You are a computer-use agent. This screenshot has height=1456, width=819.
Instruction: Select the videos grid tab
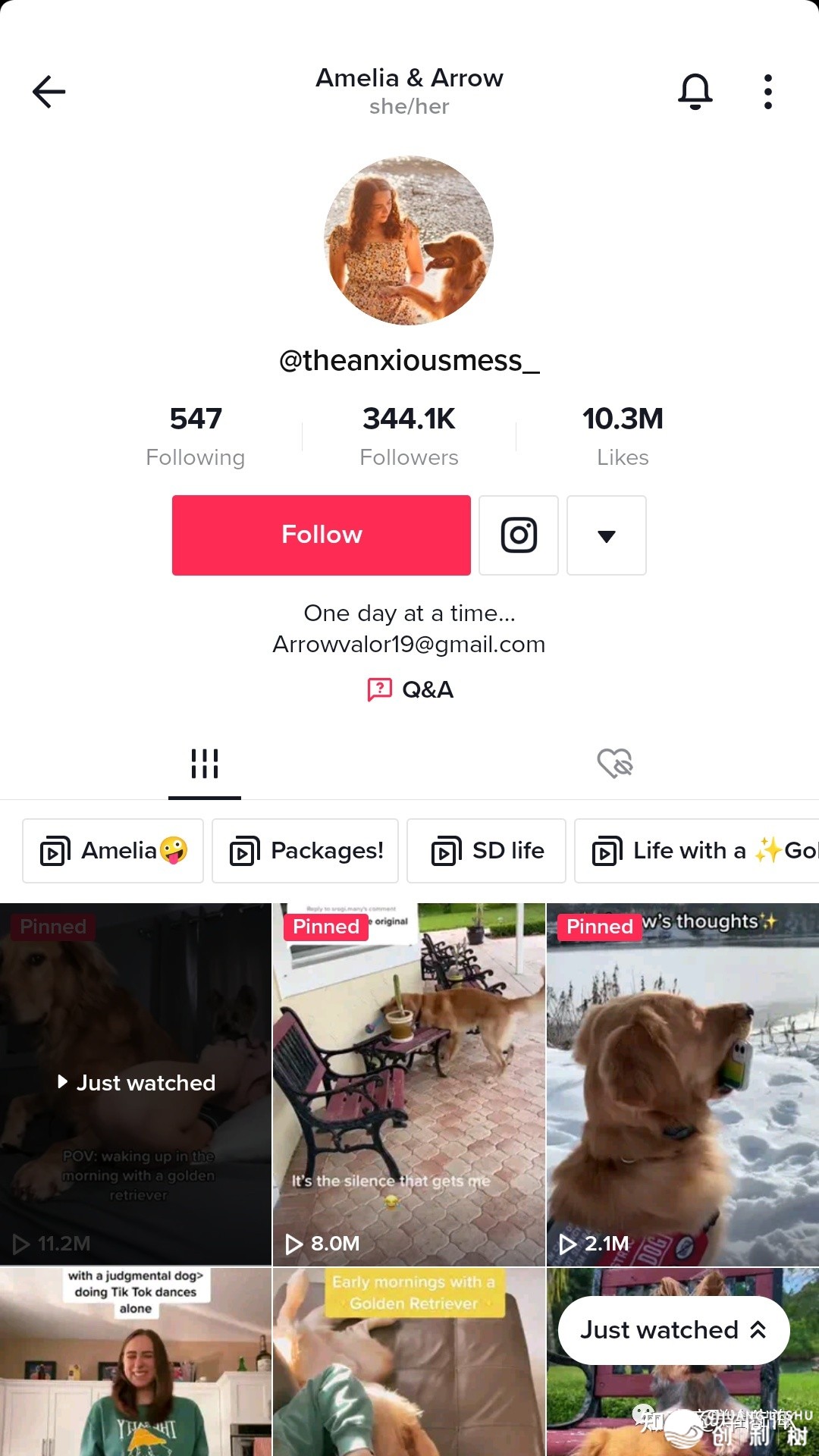pyautogui.click(x=205, y=763)
